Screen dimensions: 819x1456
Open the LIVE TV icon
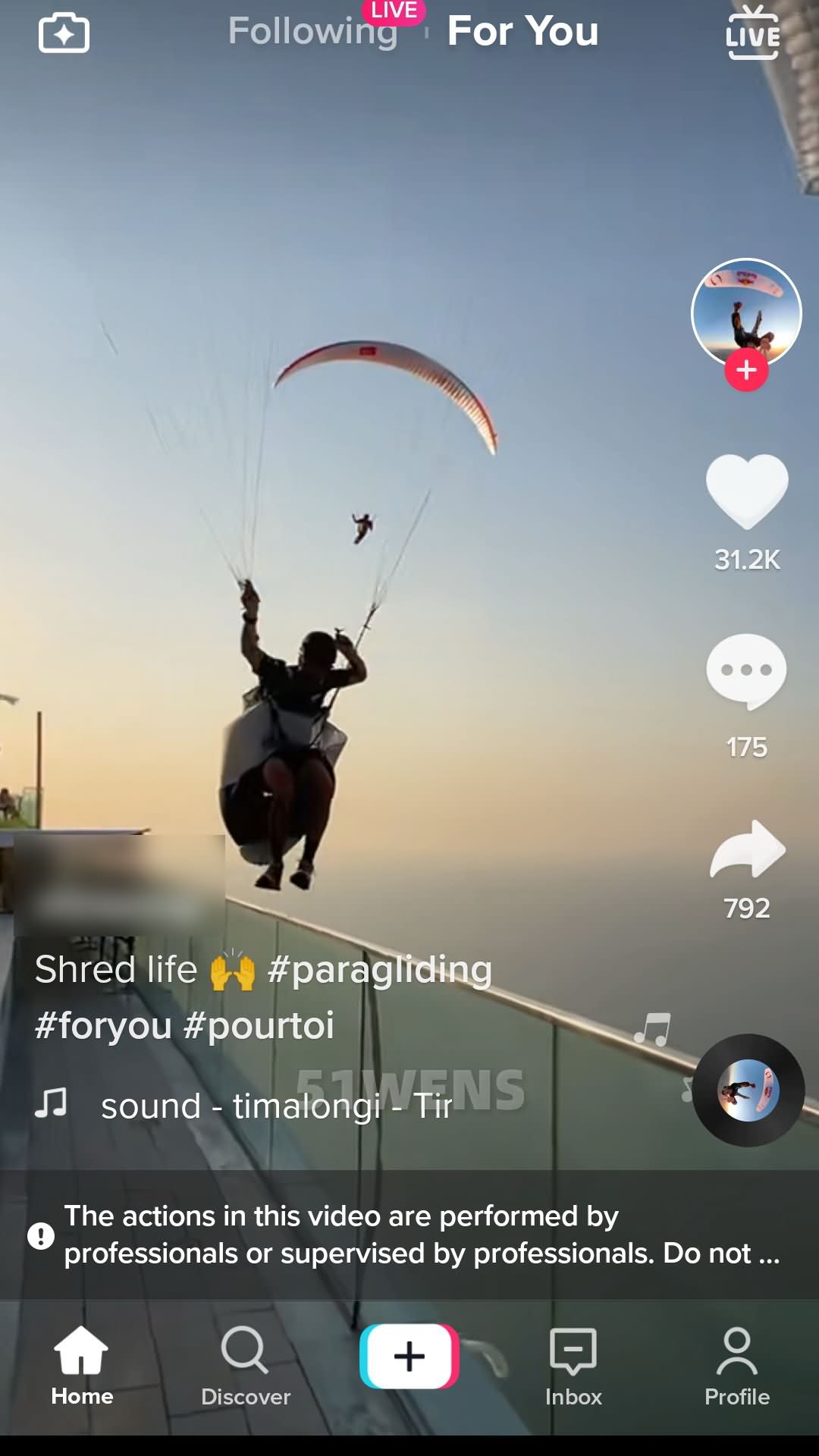(752, 33)
